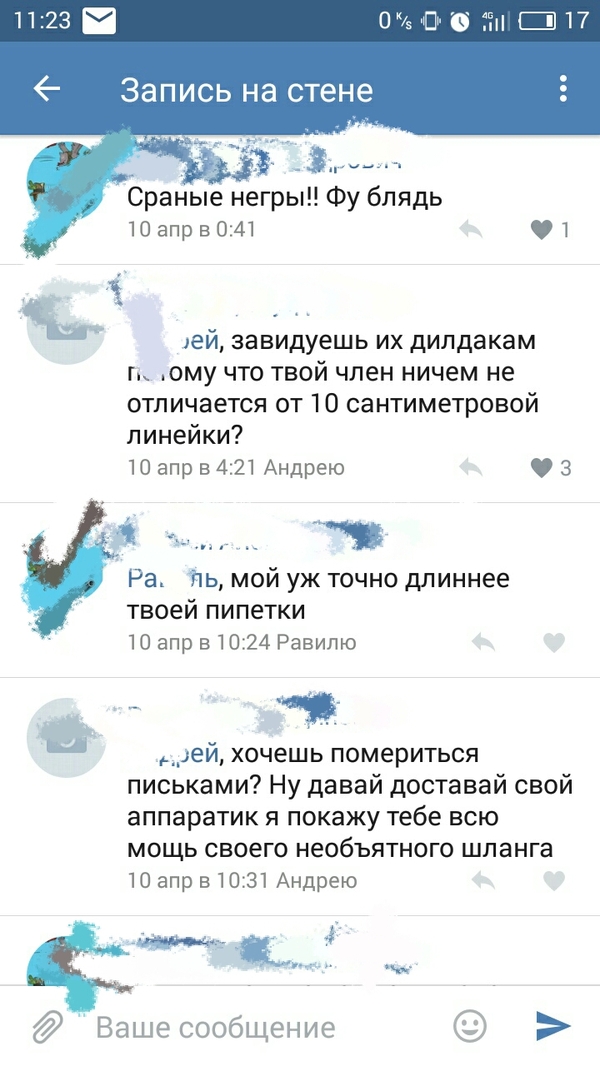Reply to the comment posted at 0:41
600x1066 pixels.
[471, 230]
